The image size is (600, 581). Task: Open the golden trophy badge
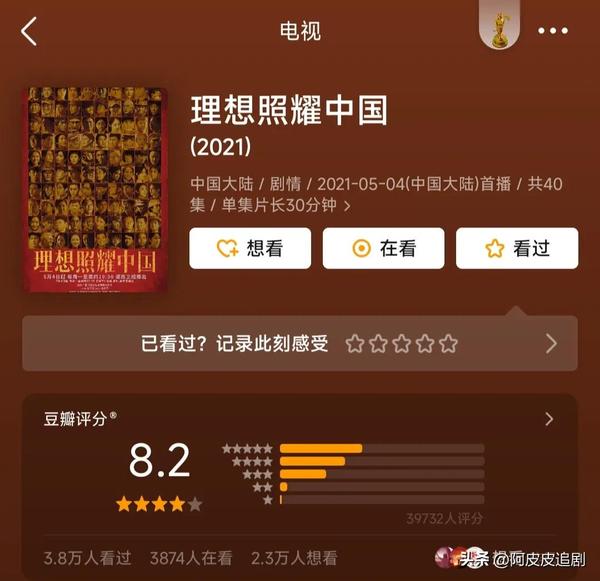coord(498,30)
